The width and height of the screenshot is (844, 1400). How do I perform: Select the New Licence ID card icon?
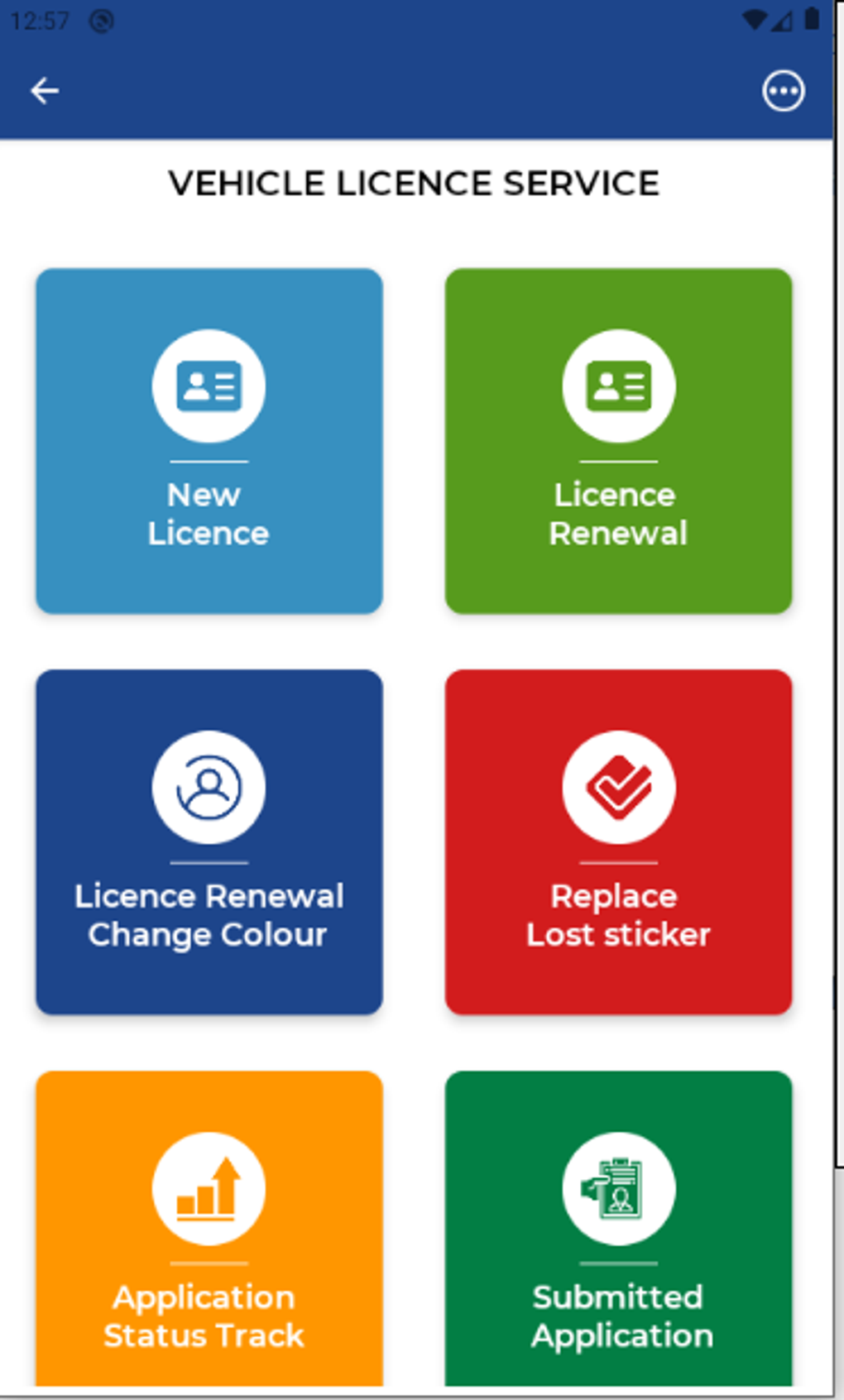point(209,386)
